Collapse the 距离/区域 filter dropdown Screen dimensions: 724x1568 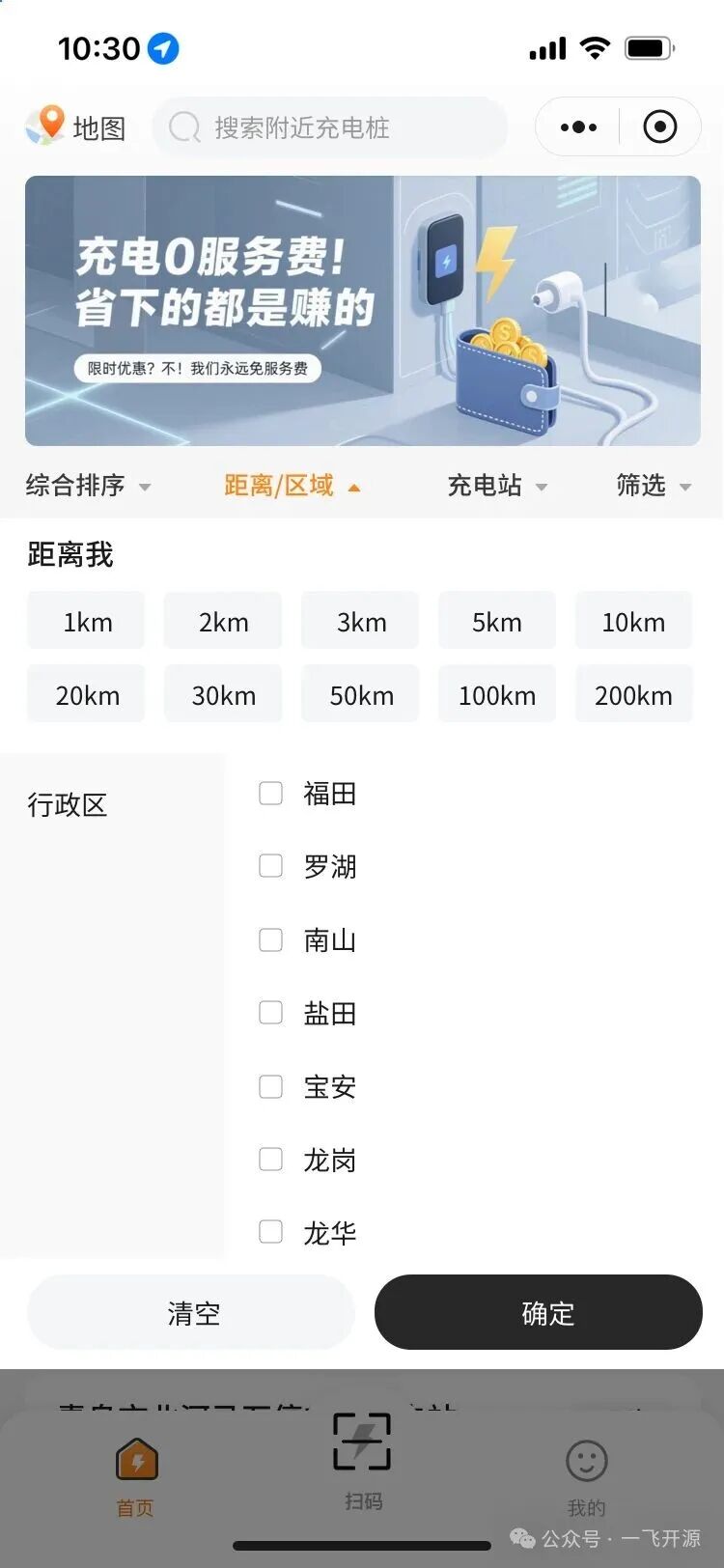pyautogui.click(x=292, y=486)
